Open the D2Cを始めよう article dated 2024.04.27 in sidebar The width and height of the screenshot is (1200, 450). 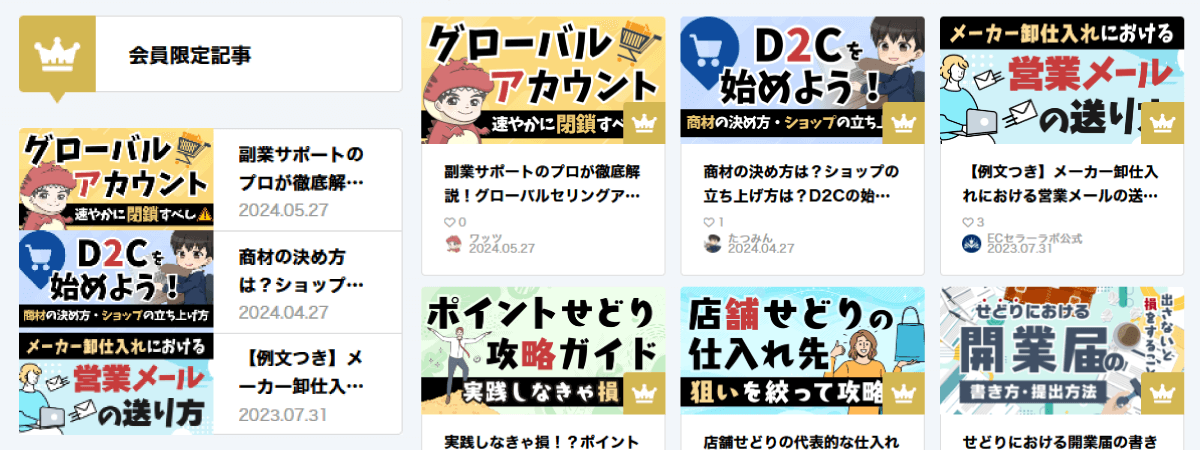[x=300, y=268]
